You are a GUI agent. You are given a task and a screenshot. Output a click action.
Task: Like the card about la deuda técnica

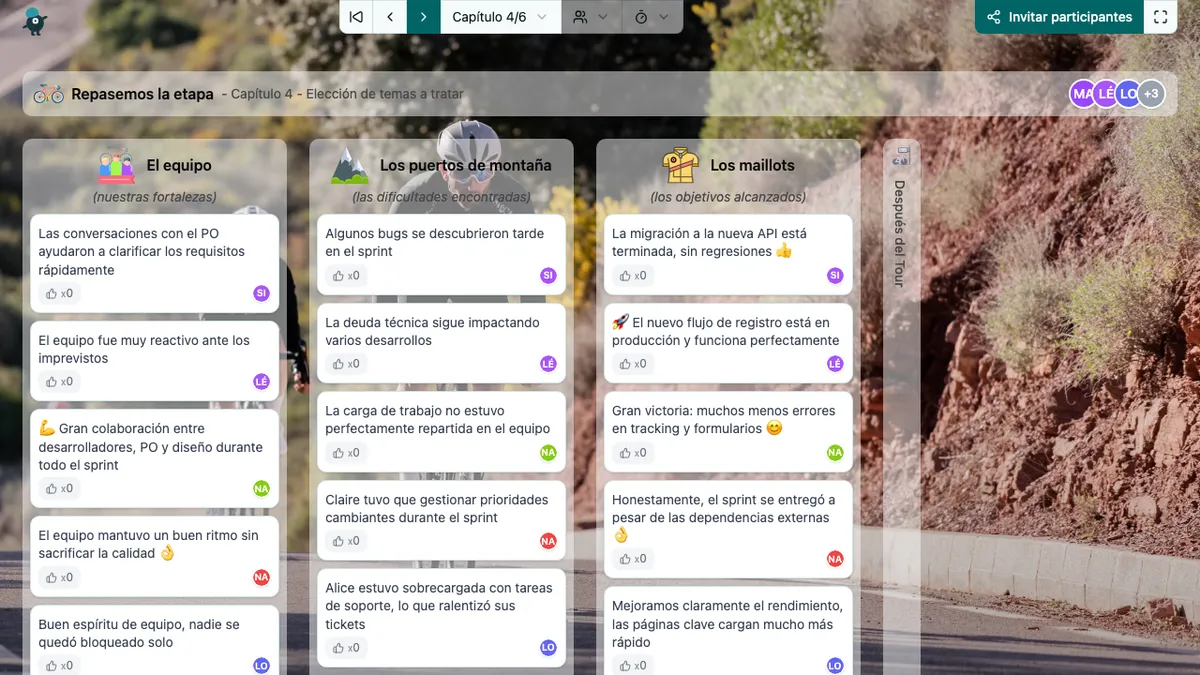pyautogui.click(x=346, y=364)
